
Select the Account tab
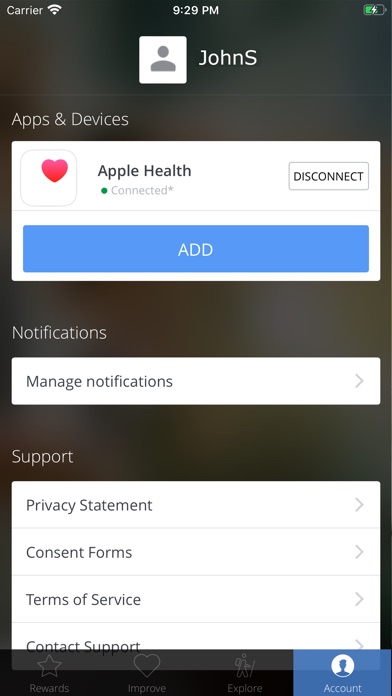pos(342,673)
